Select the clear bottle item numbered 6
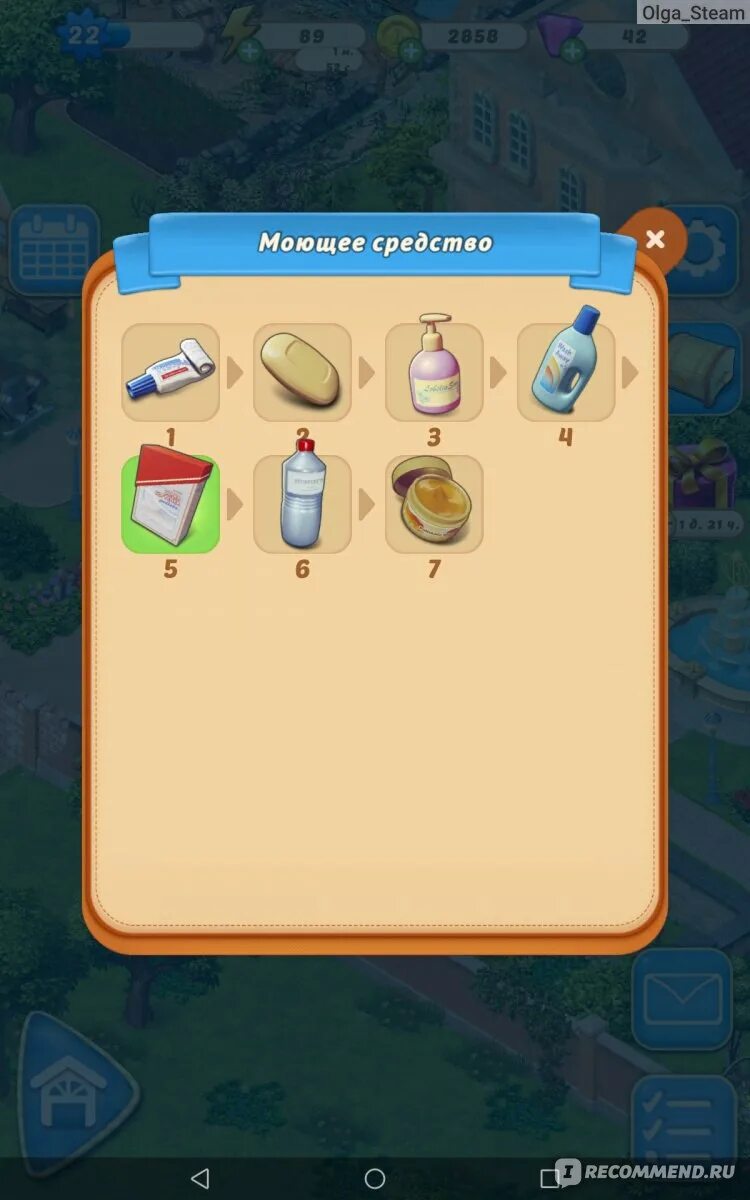 tap(302, 502)
